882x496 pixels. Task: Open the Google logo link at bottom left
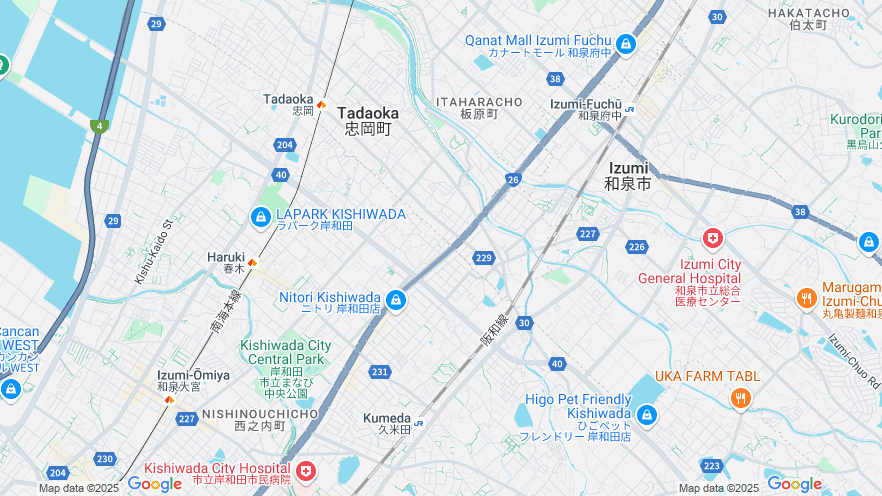click(154, 484)
